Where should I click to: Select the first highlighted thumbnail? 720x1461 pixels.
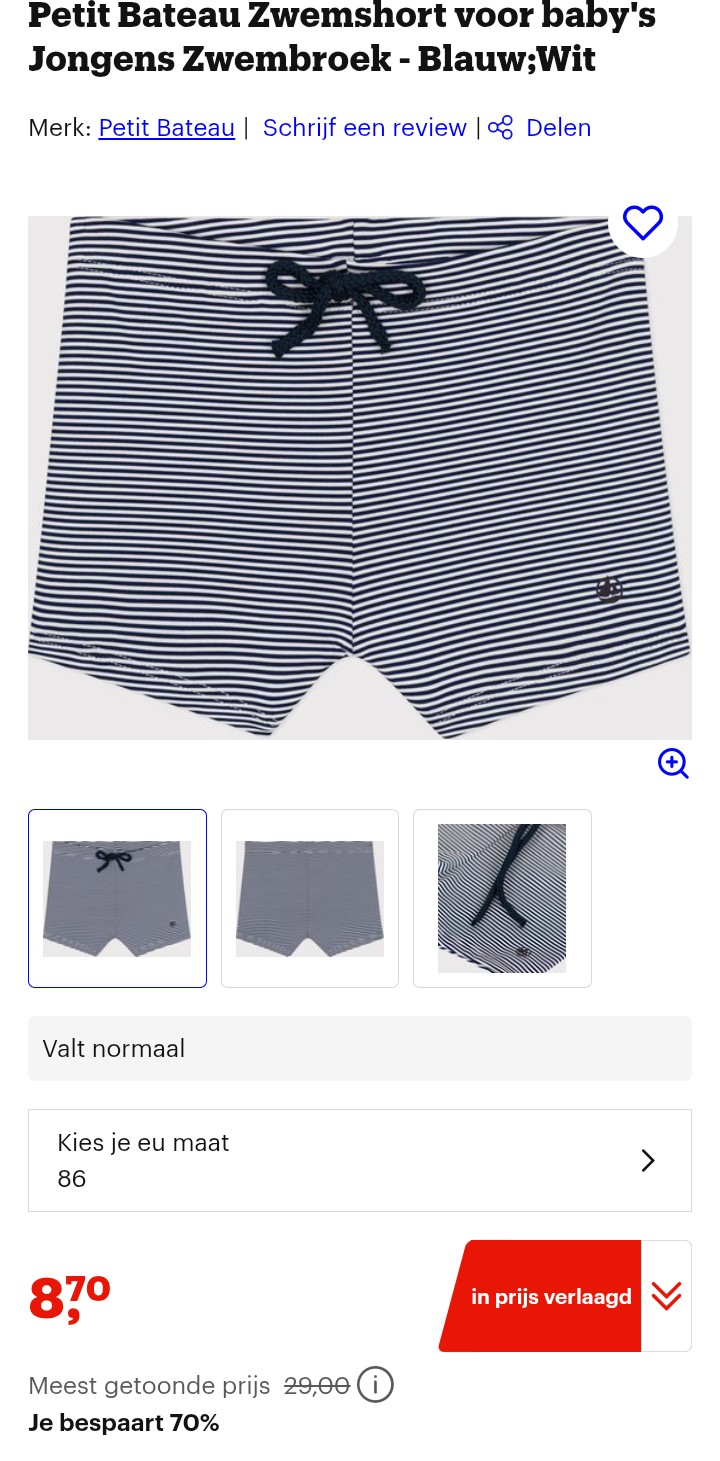(117, 898)
